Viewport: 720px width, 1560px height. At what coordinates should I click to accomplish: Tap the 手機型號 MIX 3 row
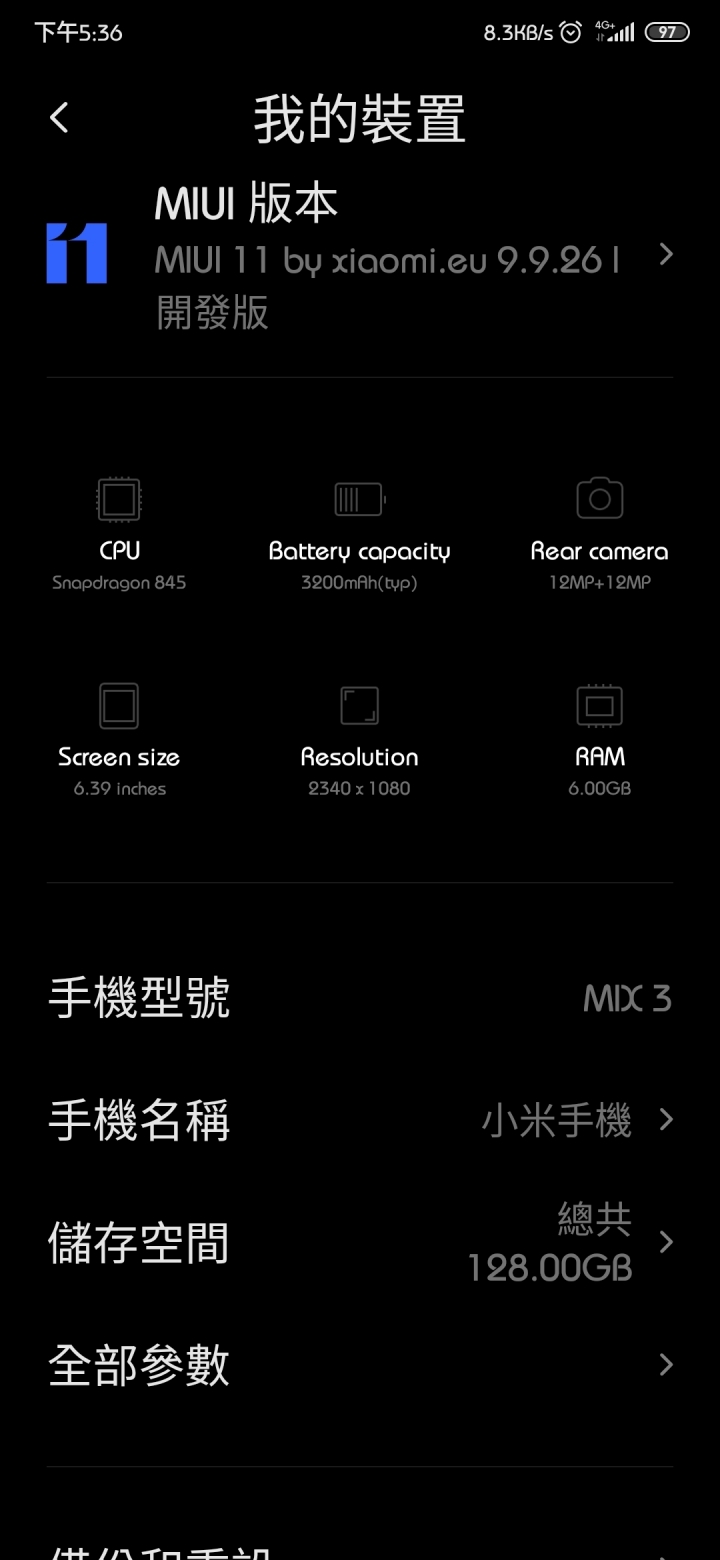360,998
